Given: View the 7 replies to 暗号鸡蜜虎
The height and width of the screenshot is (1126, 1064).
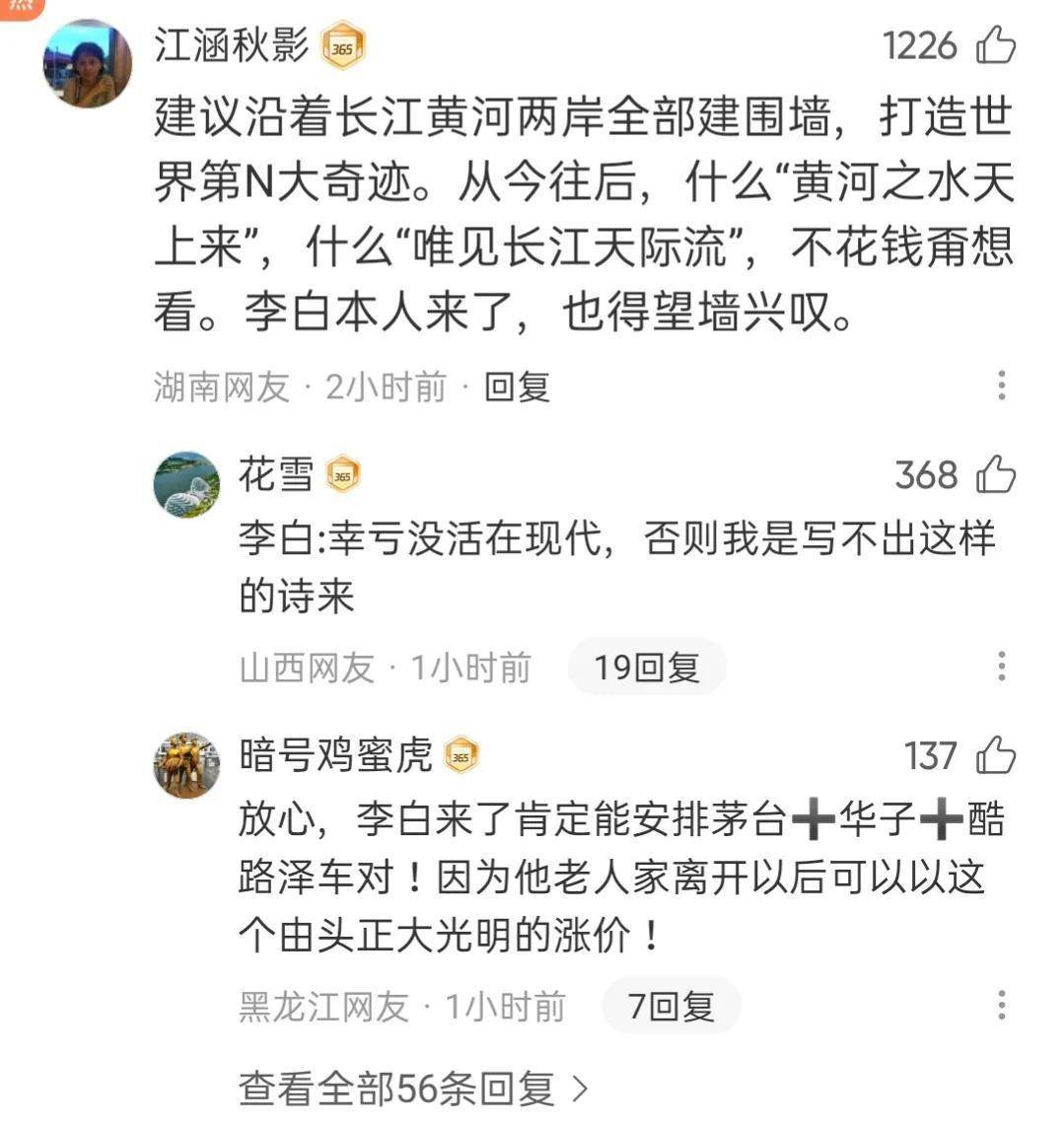Looking at the screenshot, I should (x=671, y=1007).
